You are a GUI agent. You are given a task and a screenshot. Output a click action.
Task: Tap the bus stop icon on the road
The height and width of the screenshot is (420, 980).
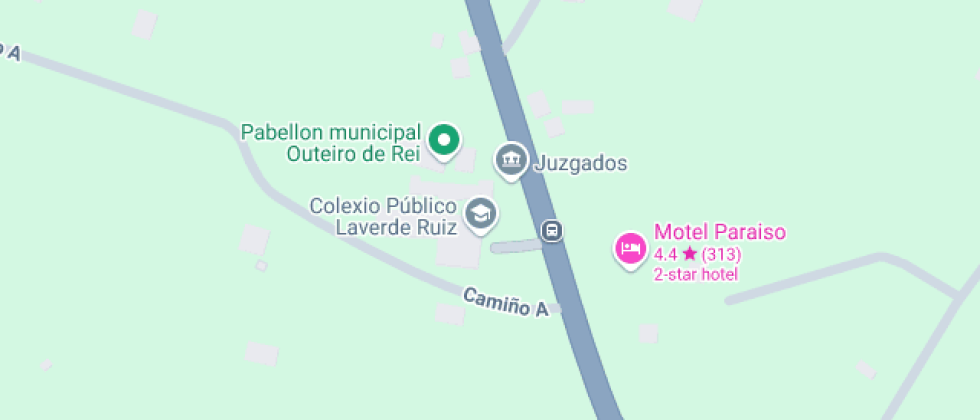tap(551, 231)
